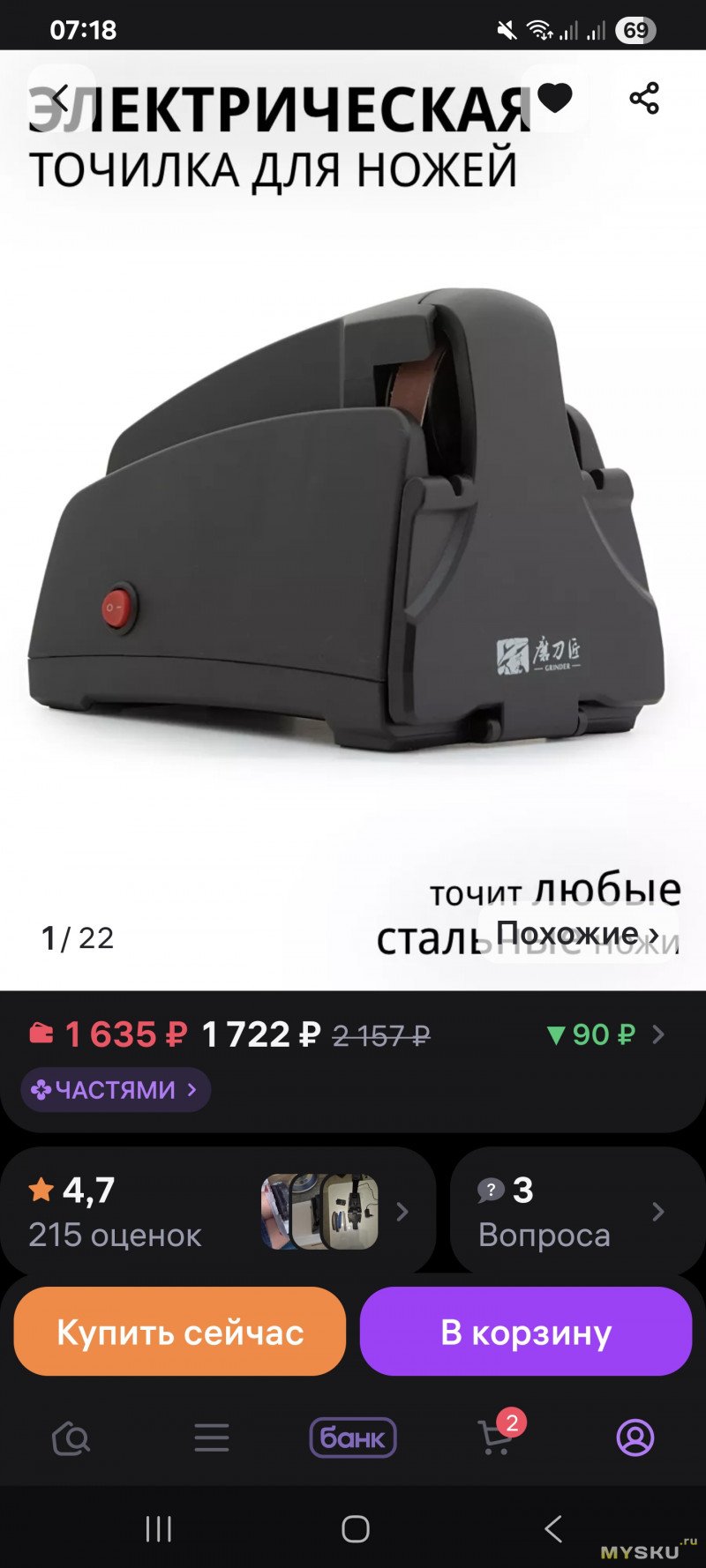
Task: Open the profile tab
Action: [x=635, y=1438]
